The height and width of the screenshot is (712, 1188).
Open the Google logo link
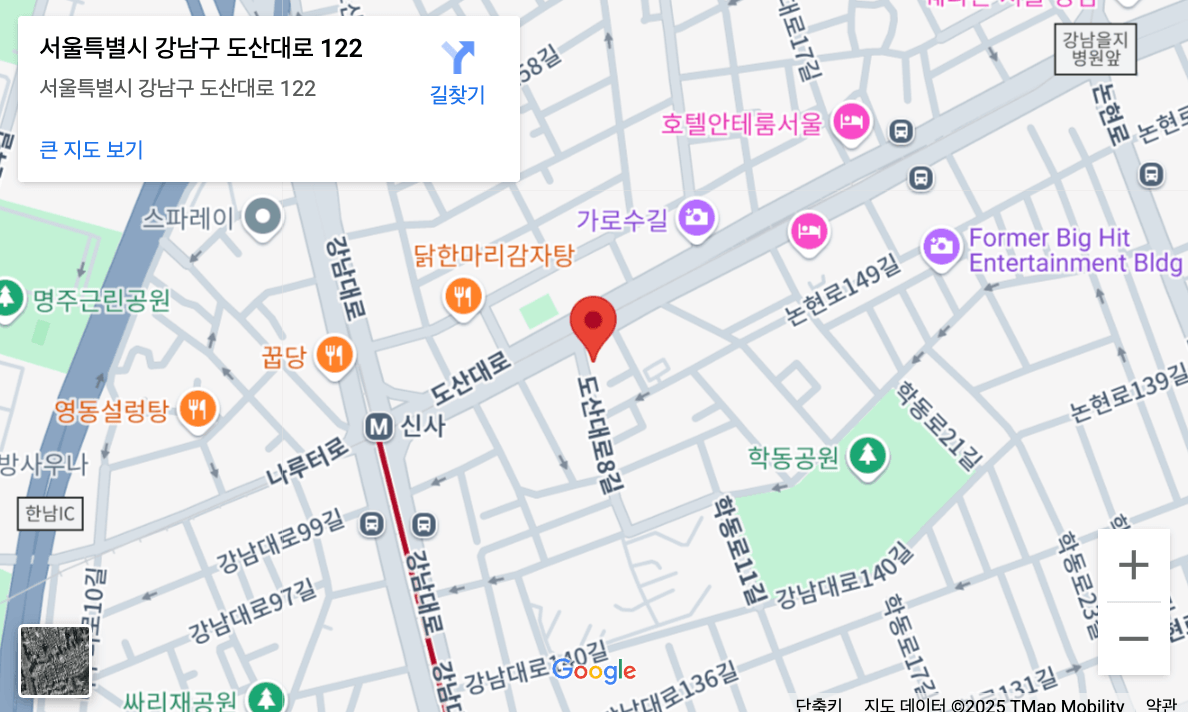coord(593,671)
